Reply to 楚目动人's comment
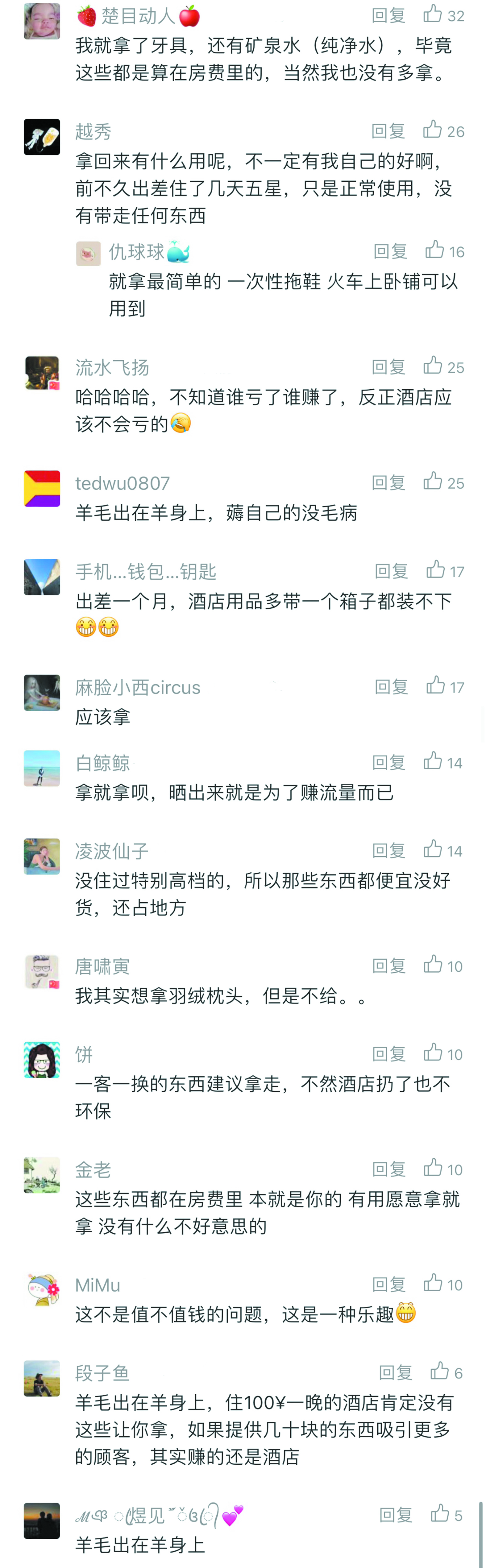 [388, 15]
